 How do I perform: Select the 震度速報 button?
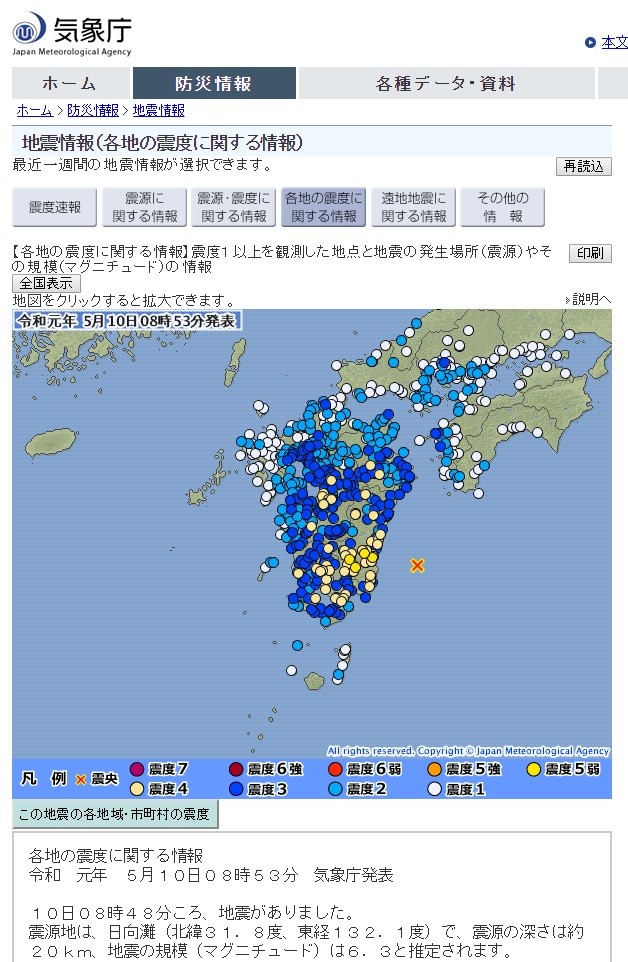54,207
